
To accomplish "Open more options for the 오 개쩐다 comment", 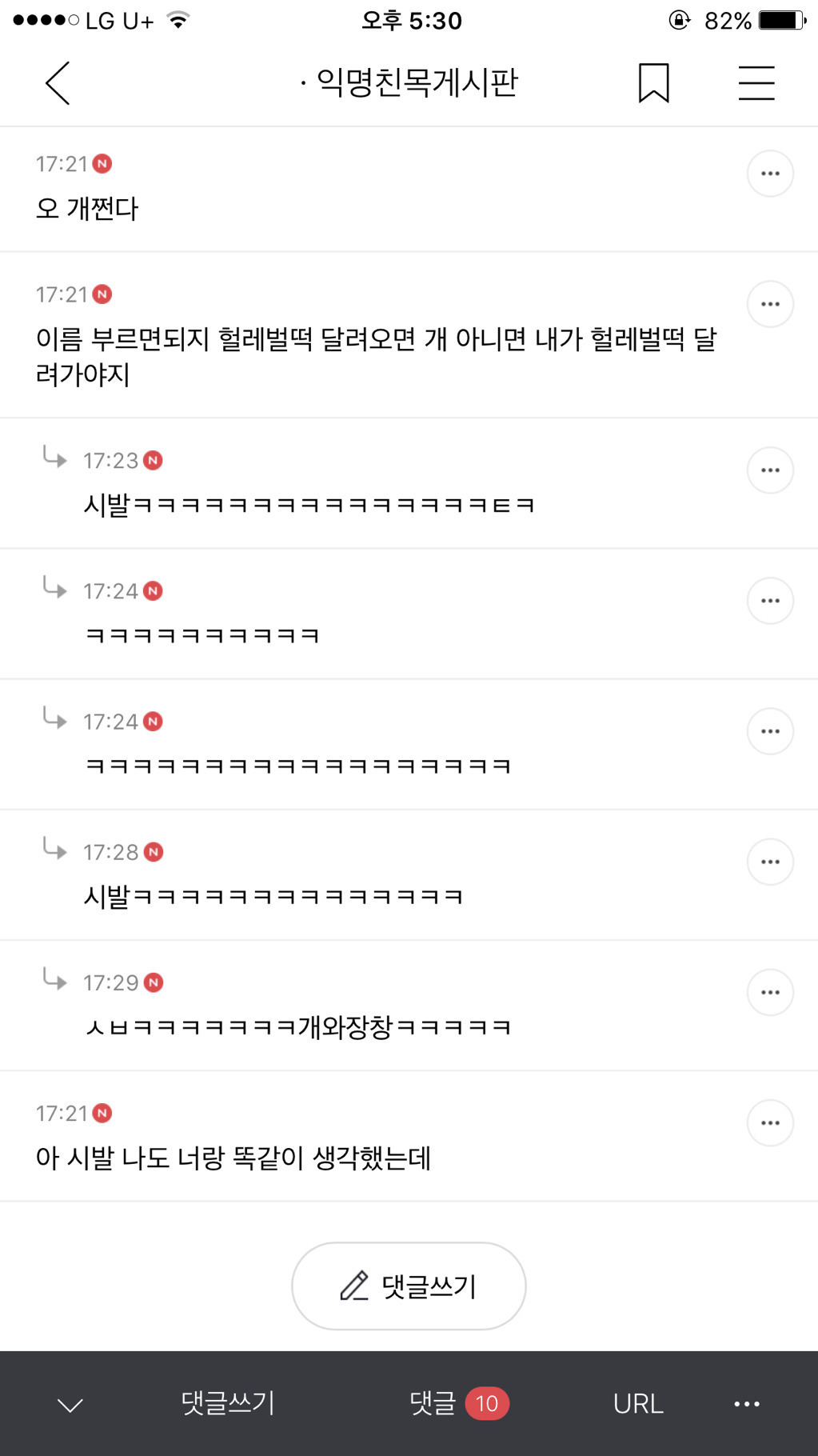I will (x=769, y=172).
